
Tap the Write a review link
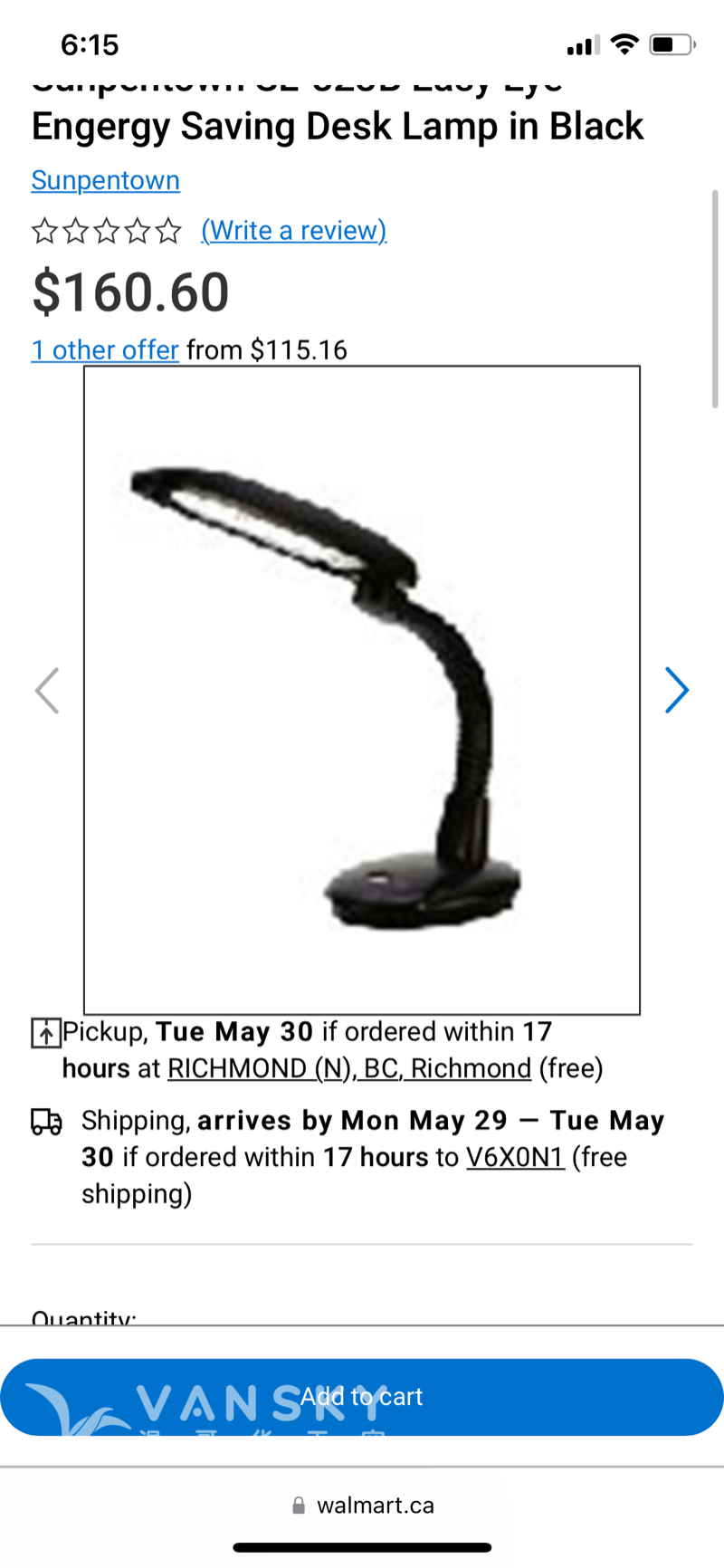click(293, 231)
